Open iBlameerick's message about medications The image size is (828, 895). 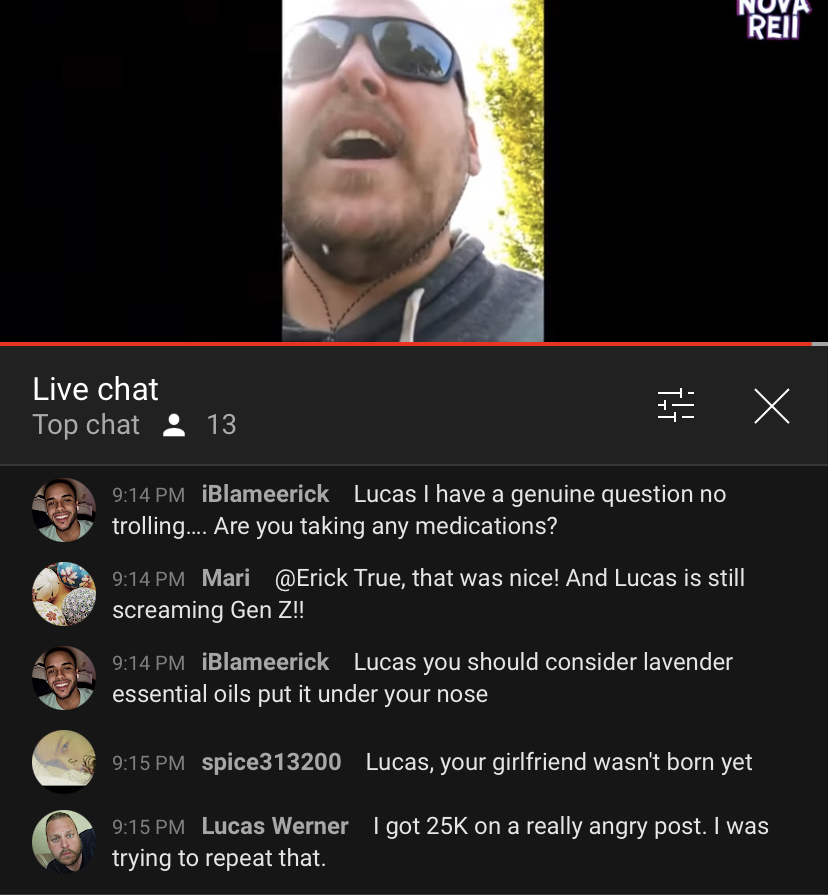tap(420, 510)
